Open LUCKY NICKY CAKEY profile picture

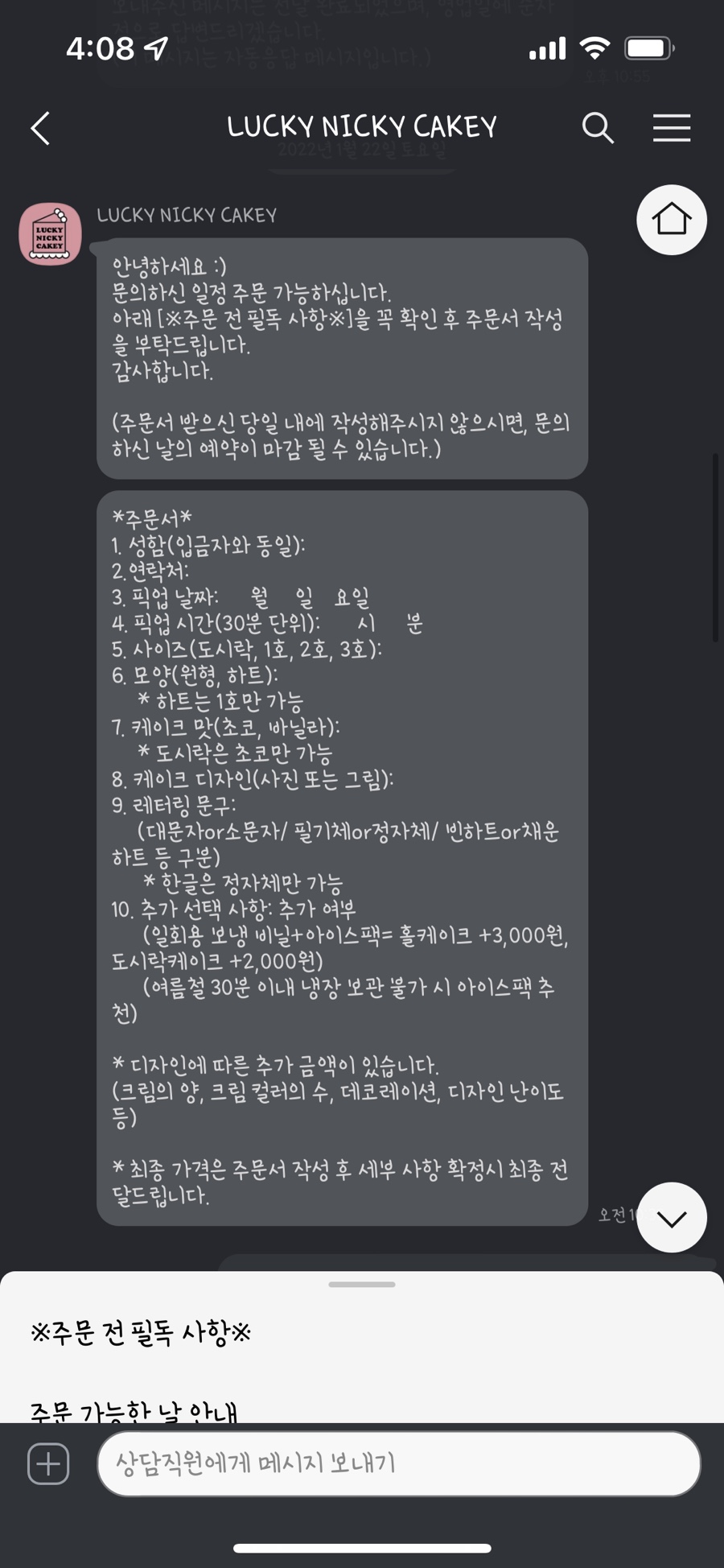[x=50, y=234]
